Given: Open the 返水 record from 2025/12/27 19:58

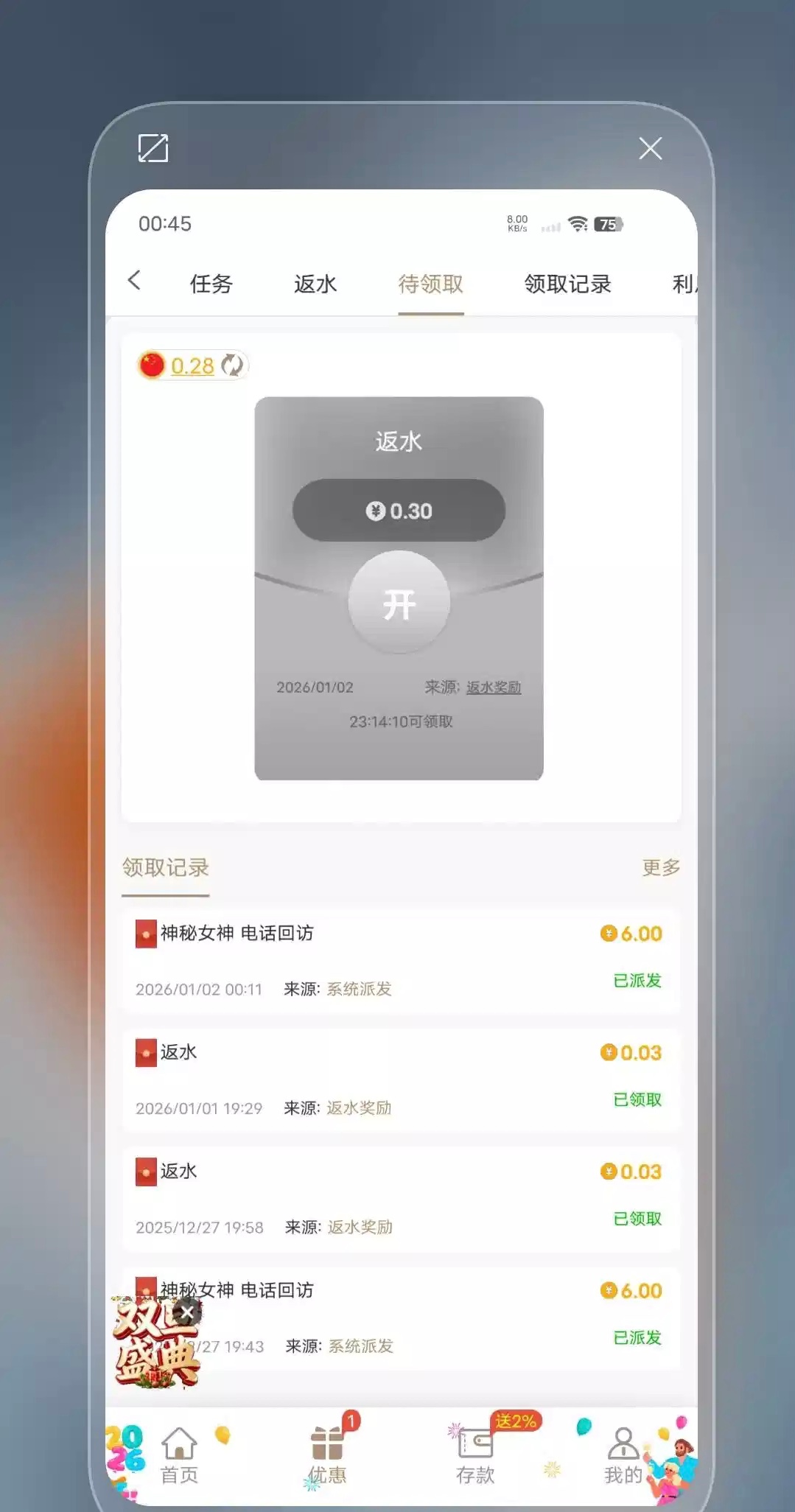Looking at the screenshot, I should [x=400, y=1198].
